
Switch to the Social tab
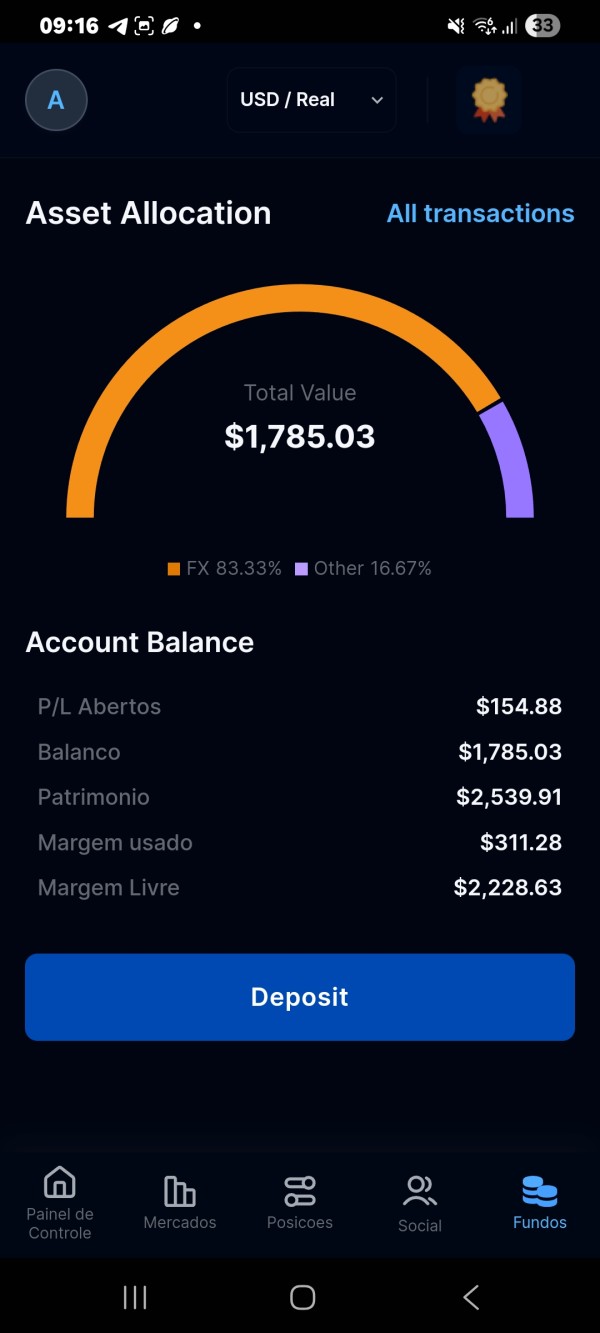coord(420,1203)
